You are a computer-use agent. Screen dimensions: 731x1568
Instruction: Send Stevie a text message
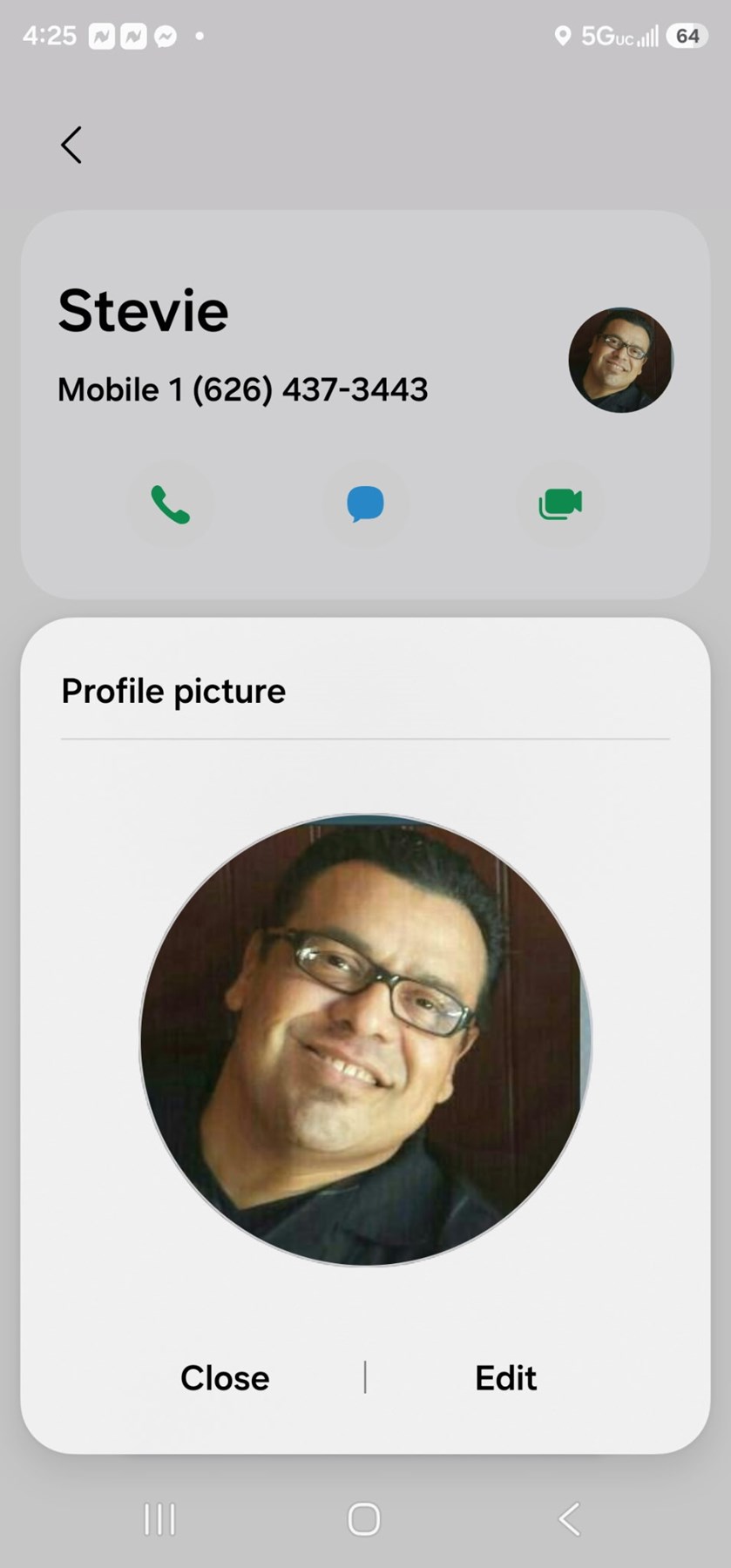(365, 504)
